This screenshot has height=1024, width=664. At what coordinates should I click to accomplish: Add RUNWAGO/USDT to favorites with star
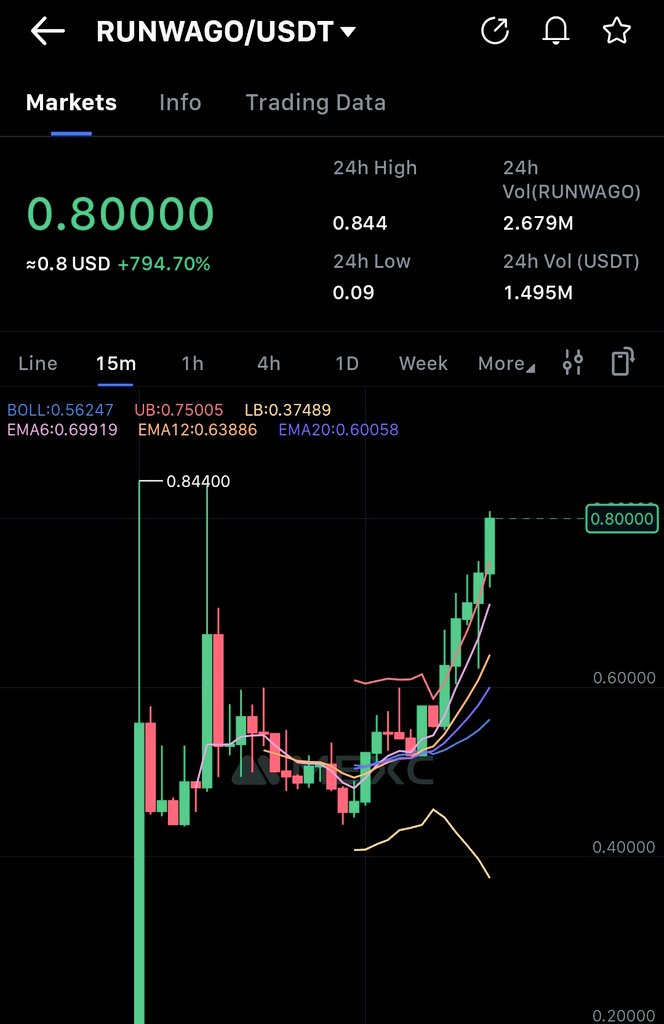click(x=617, y=31)
